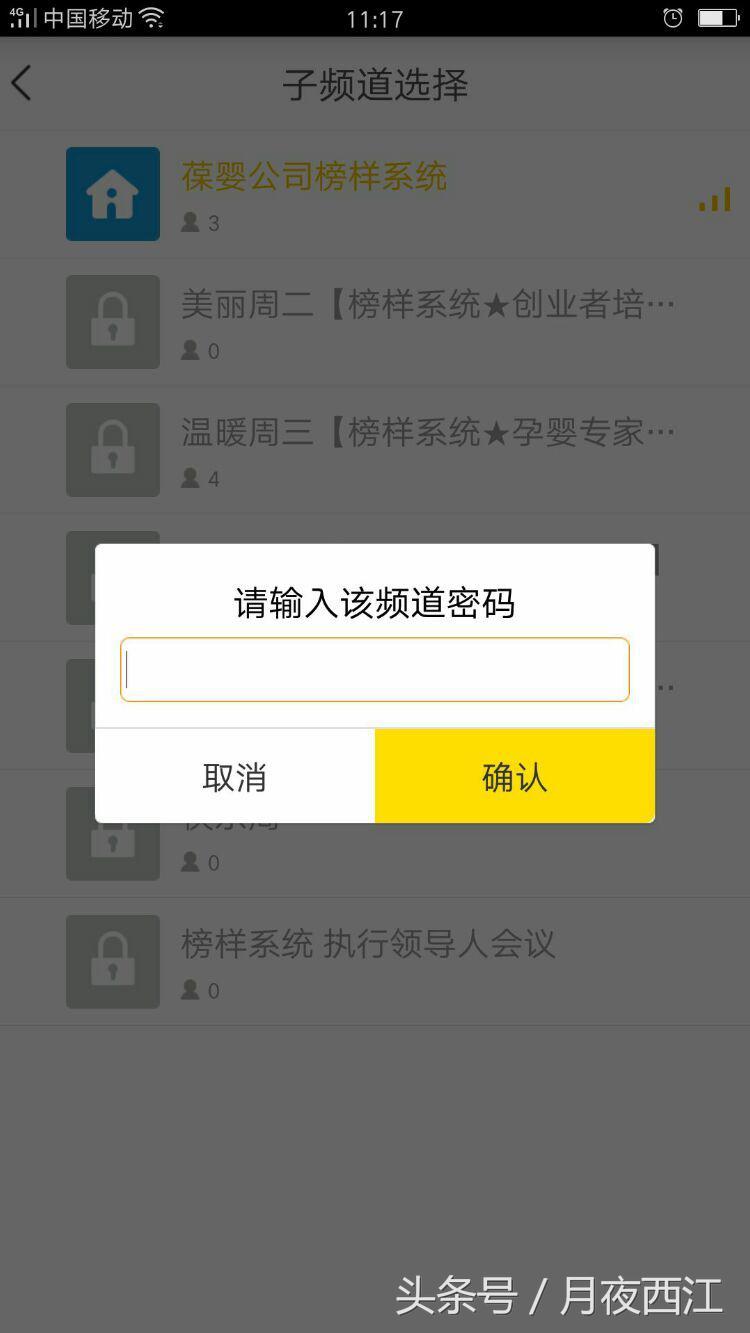Open the 榜样系统 执行领导人会议 channel
This screenshot has height=1333, width=750.
click(370, 945)
